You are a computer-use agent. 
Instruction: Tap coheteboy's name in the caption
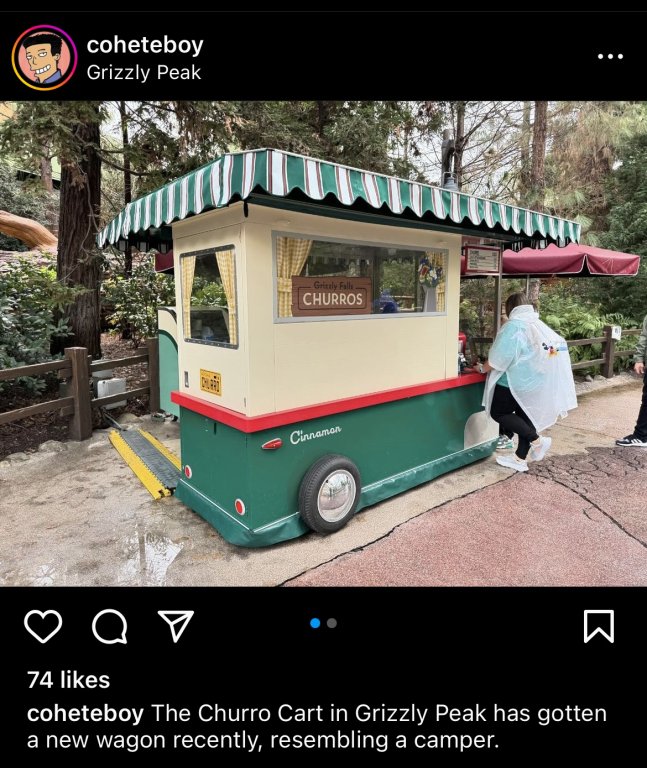(x=85, y=714)
